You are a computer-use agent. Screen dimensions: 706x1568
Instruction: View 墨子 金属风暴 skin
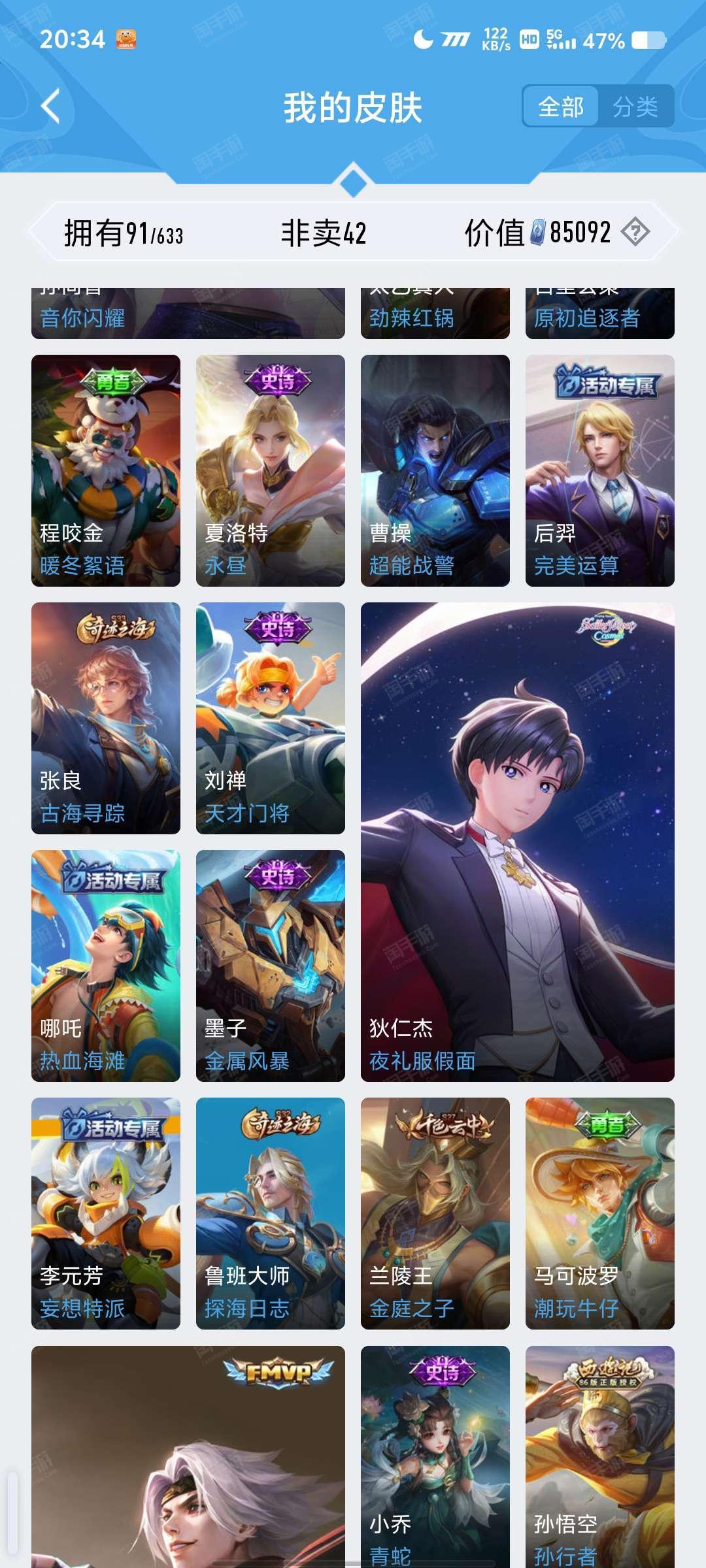coord(270,965)
